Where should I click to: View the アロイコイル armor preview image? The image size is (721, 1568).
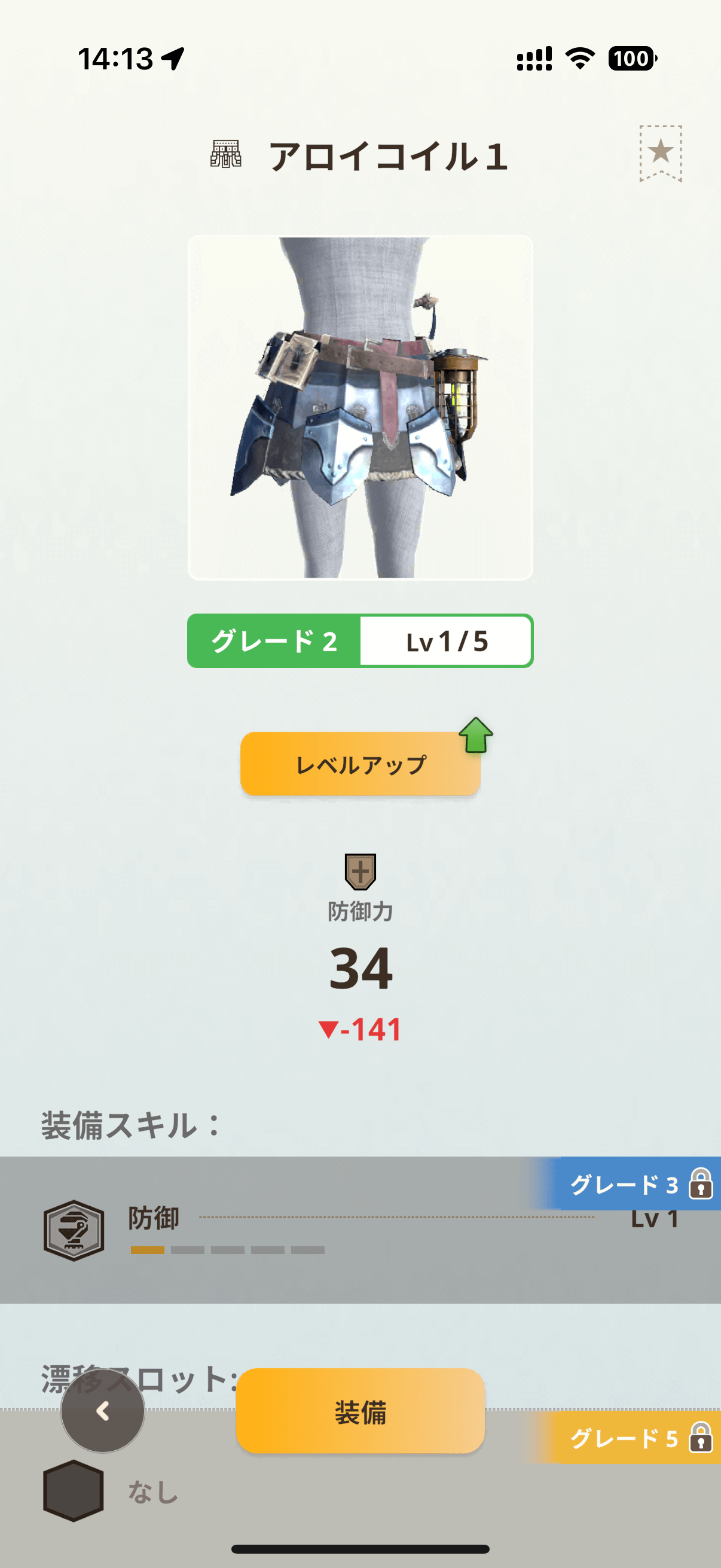pos(360,408)
